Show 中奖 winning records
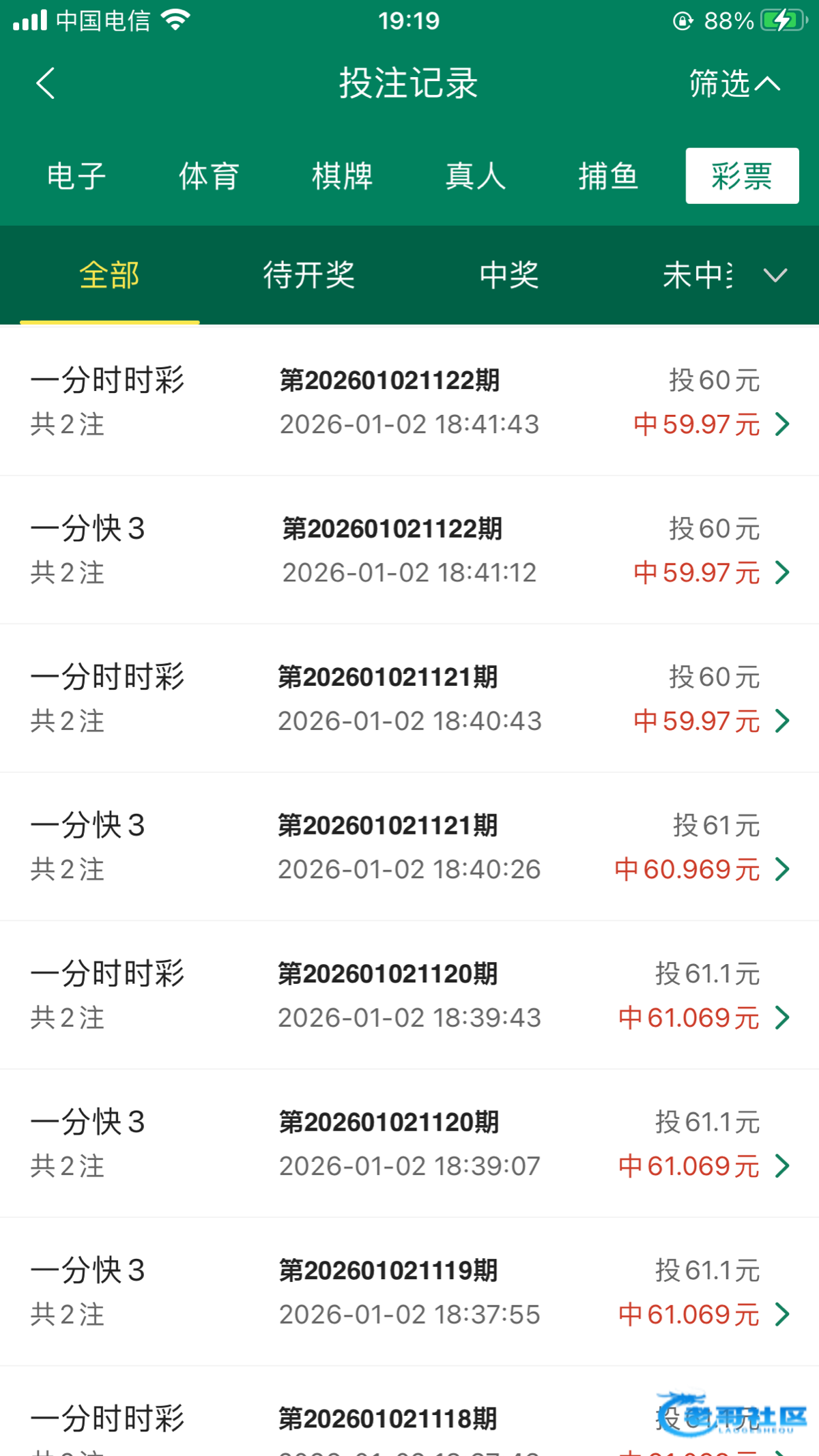The height and width of the screenshot is (1456, 819). [x=509, y=275]
